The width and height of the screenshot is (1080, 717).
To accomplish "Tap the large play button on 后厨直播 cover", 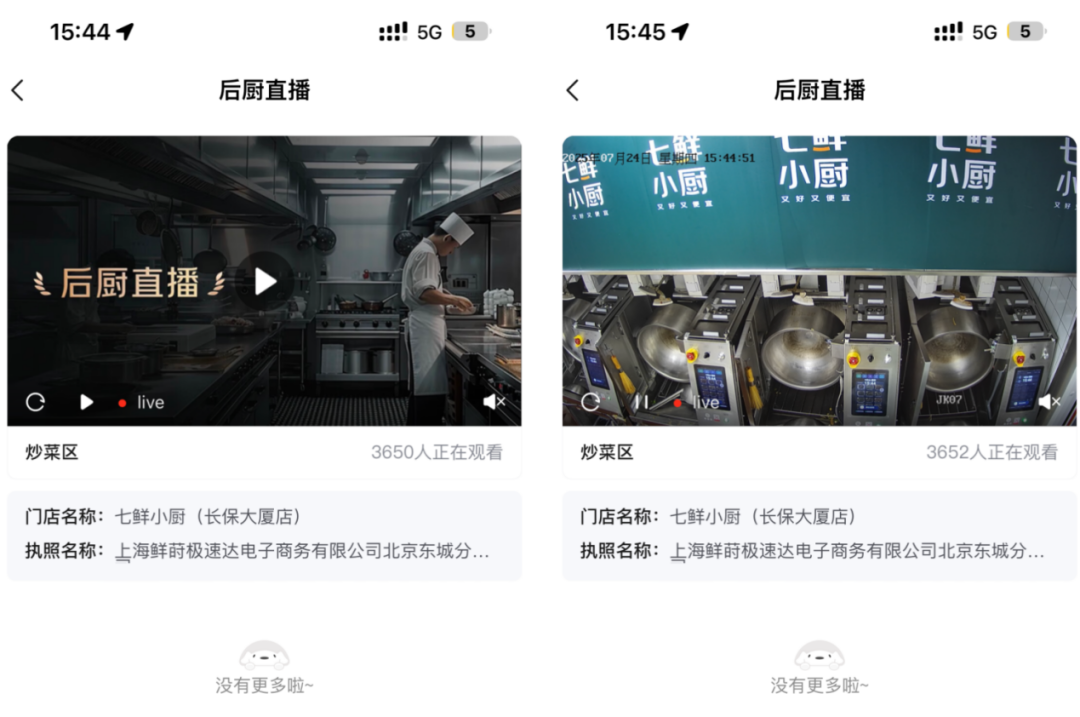I will coord(265,282).
